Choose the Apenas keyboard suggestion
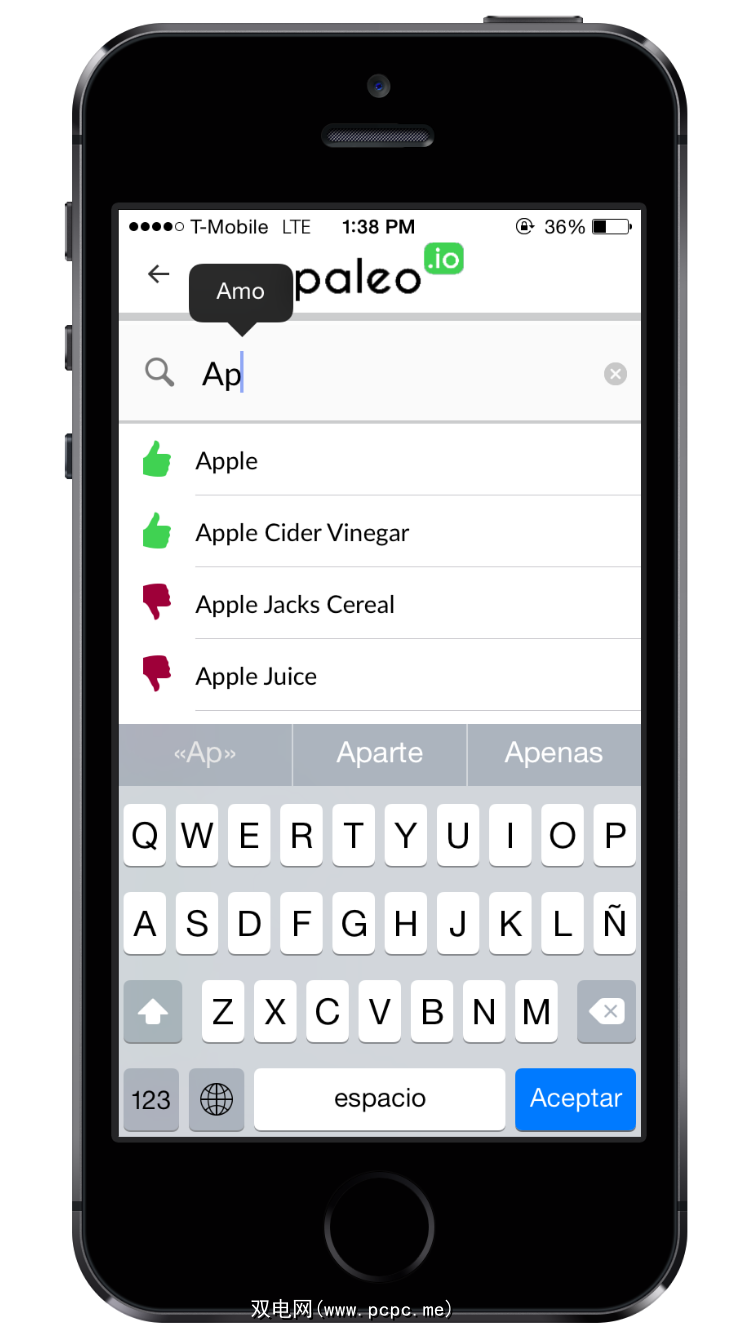The width and height of the screenshot is (750, 1334). [554, 753]
